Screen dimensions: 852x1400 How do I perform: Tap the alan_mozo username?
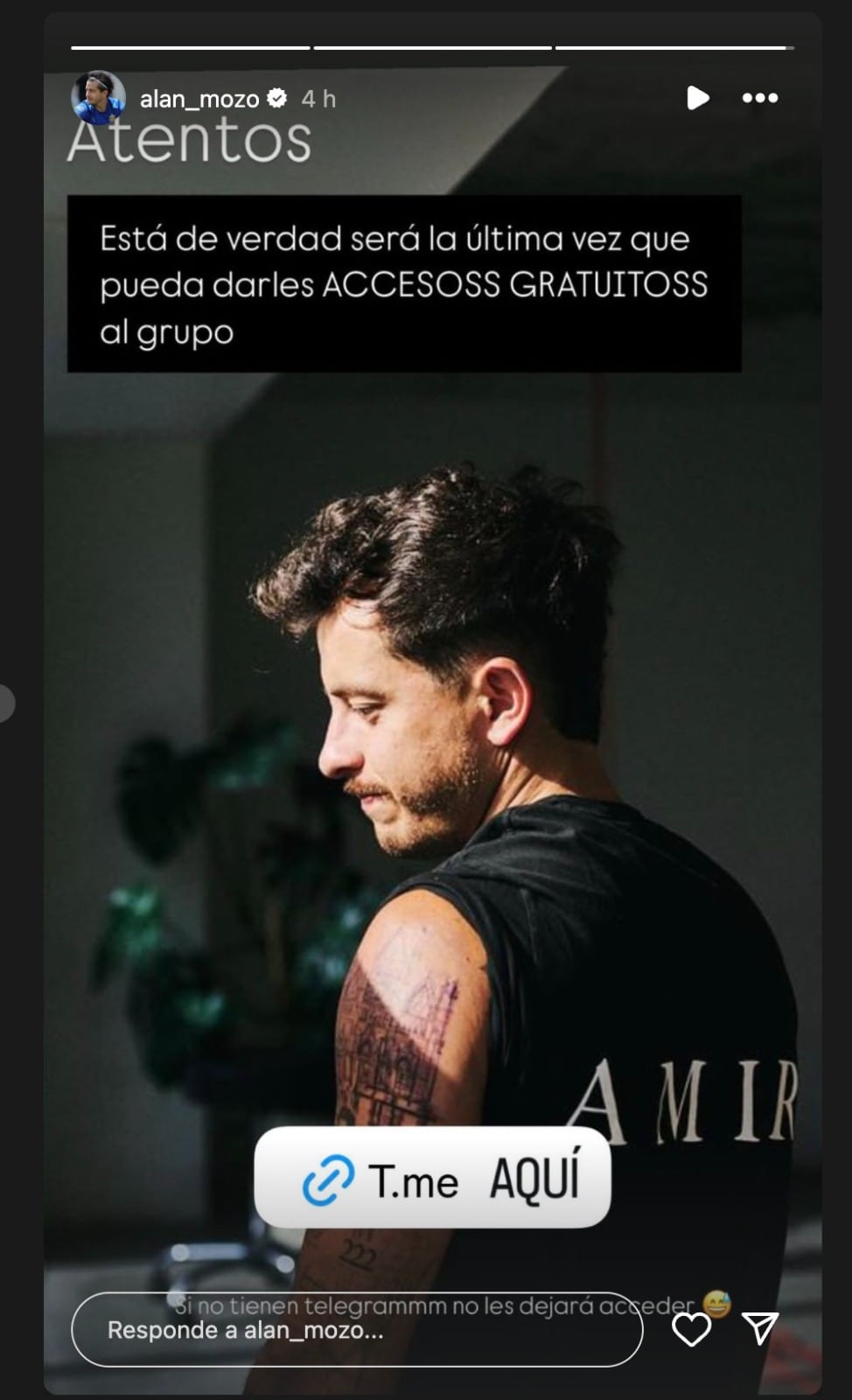(199, 99)
